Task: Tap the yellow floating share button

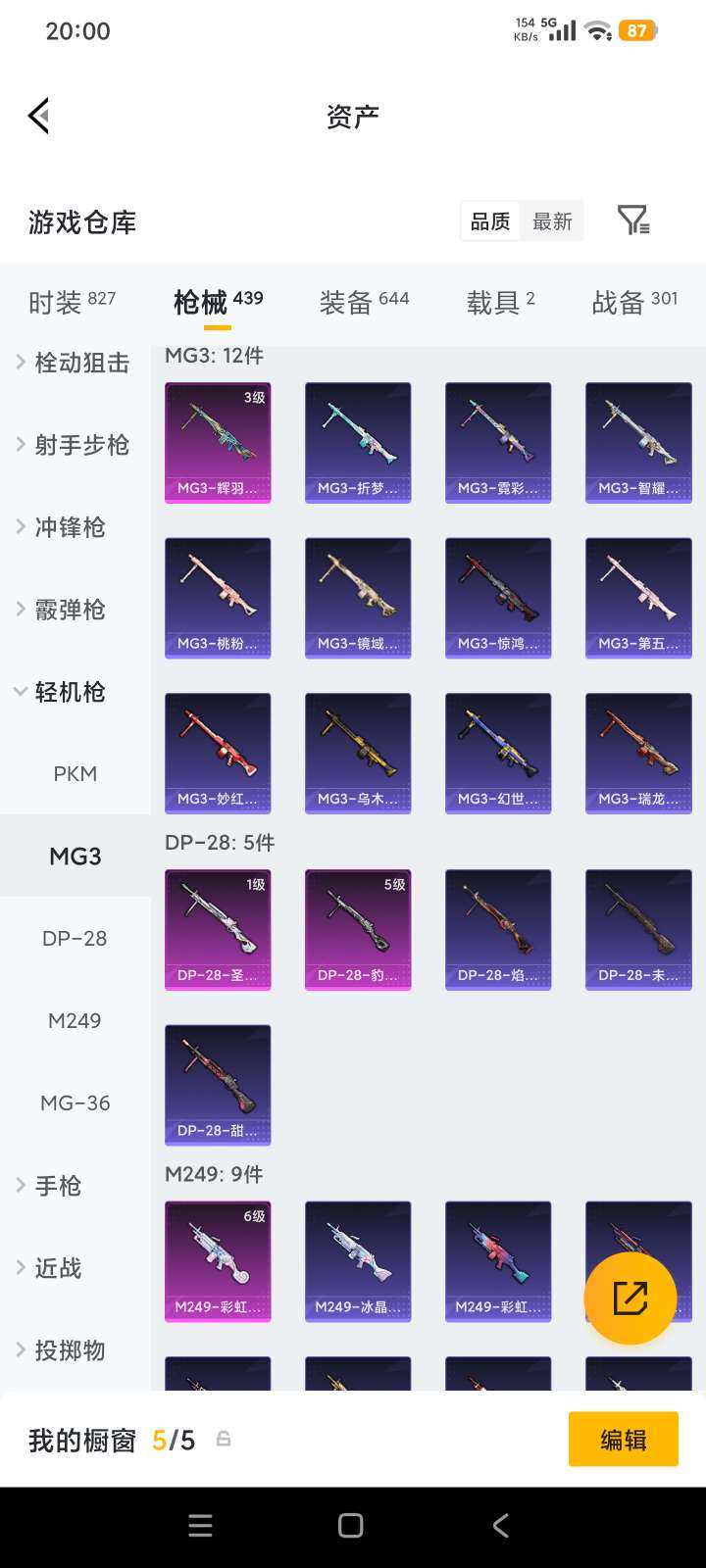Action: pyautogui.click(x=630, y=1298)
